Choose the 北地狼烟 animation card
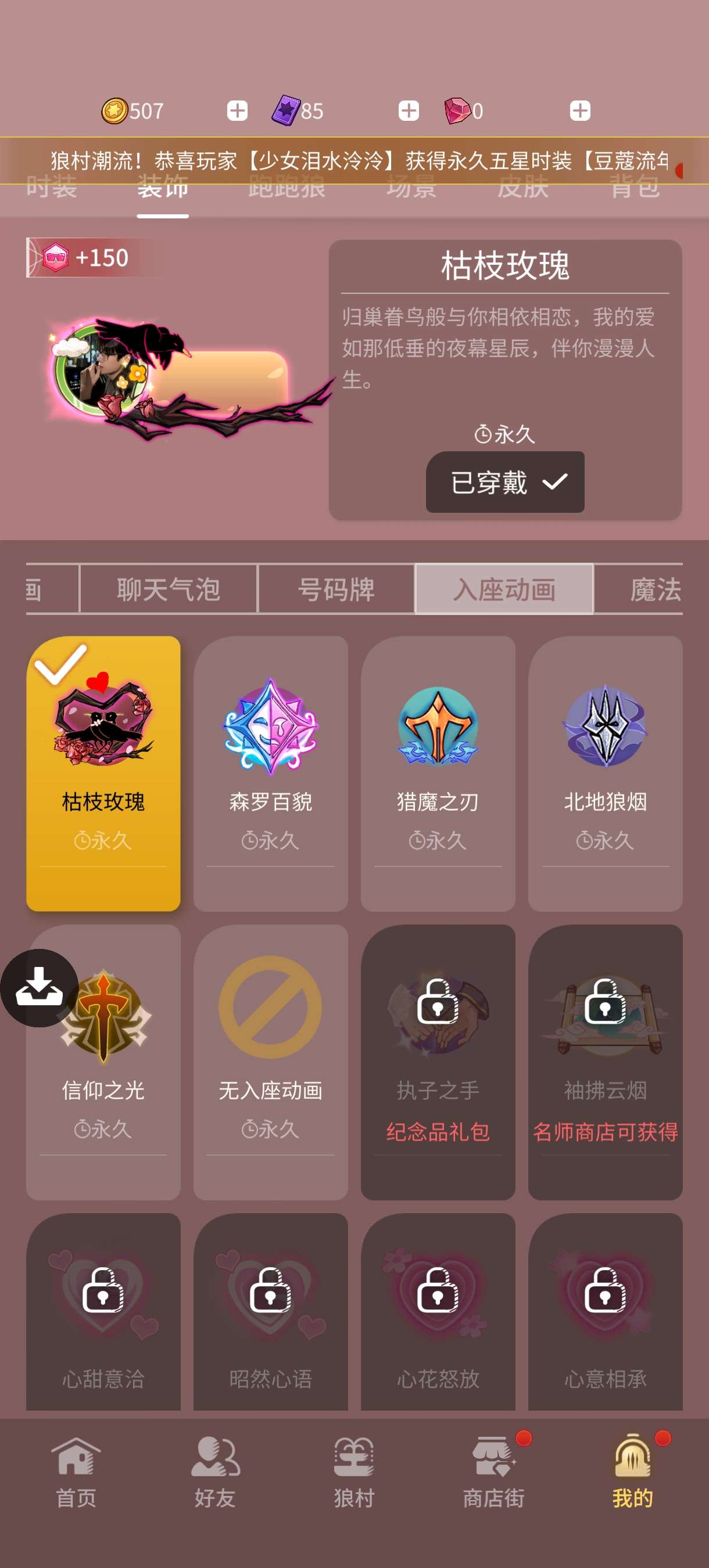This screenshot has height=1568, width=709. click(605, 773)
